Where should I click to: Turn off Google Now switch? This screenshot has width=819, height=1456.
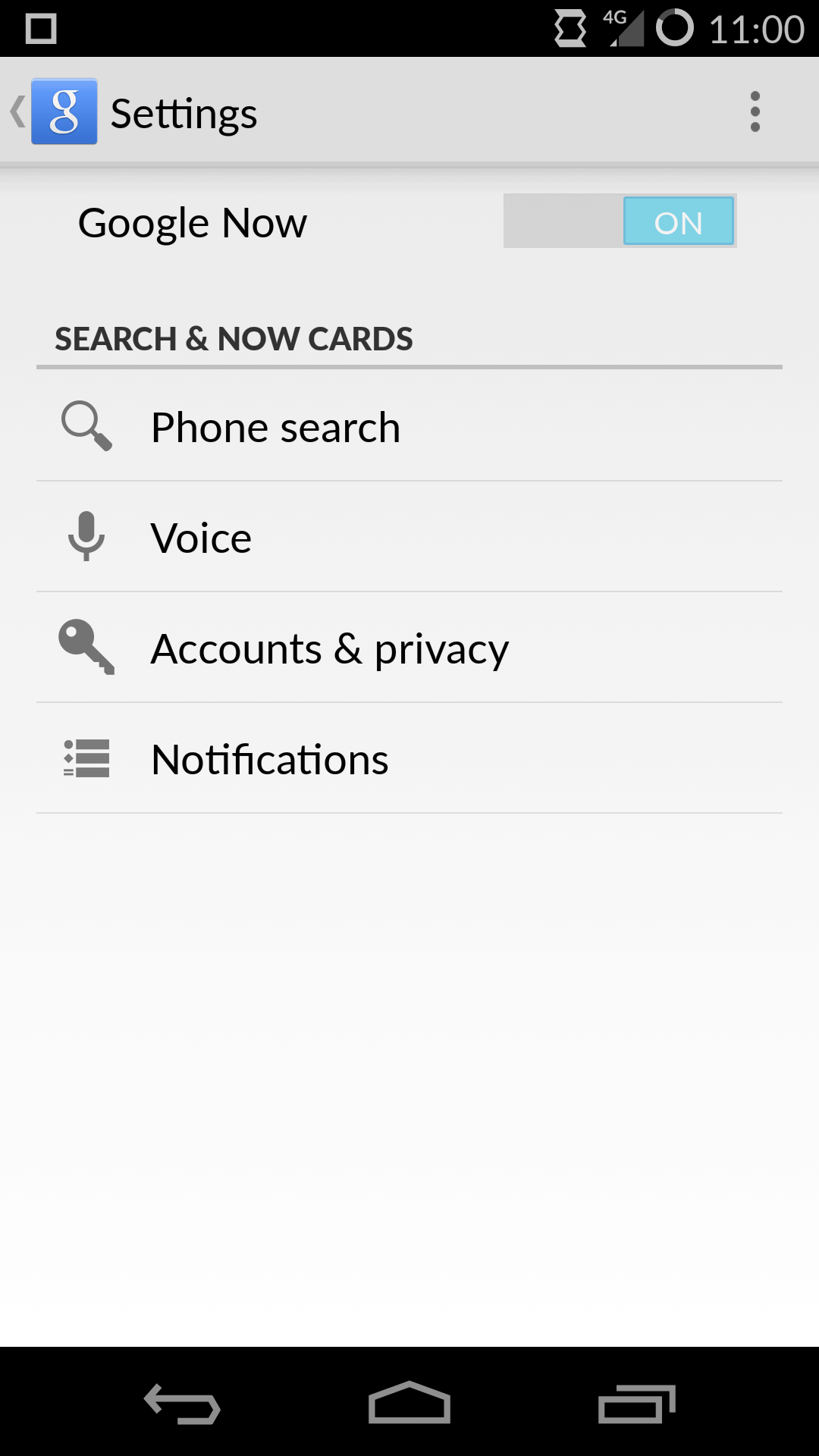[x=620, y=221]
